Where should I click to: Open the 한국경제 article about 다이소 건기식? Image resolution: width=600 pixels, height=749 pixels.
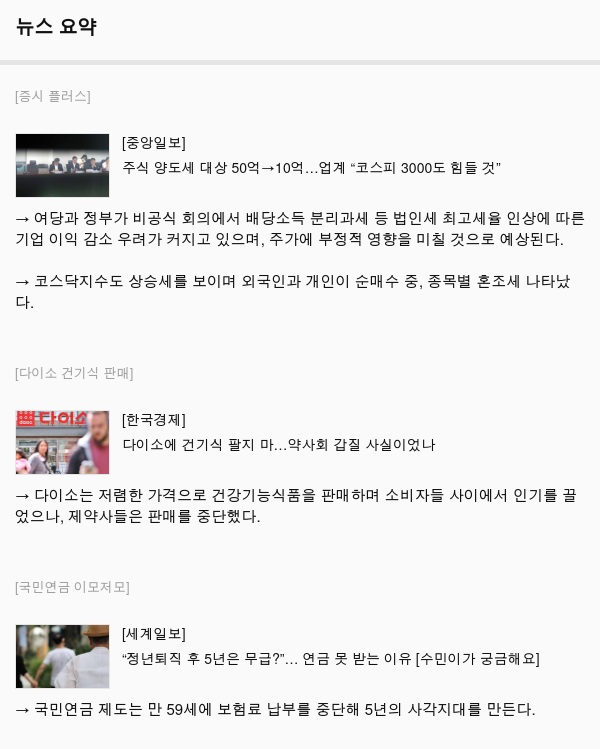pyautogui.click(x=278, y=445)
